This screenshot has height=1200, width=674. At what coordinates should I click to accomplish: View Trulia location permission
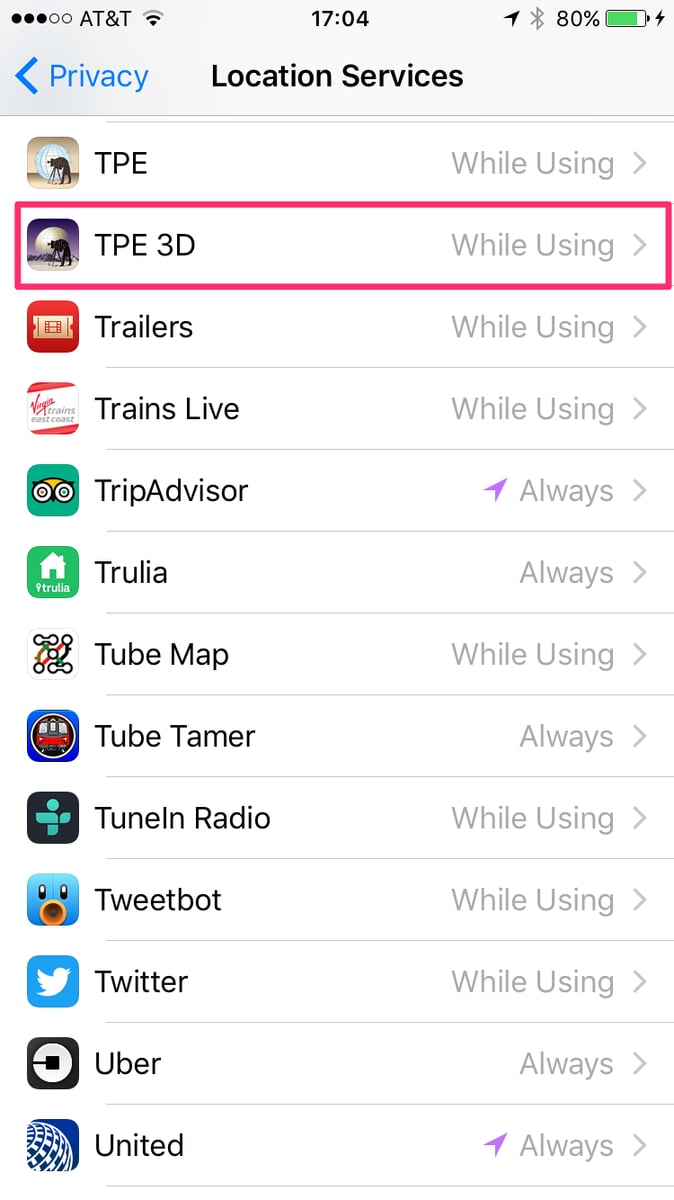pyautogui.click(x=337, y=573)
